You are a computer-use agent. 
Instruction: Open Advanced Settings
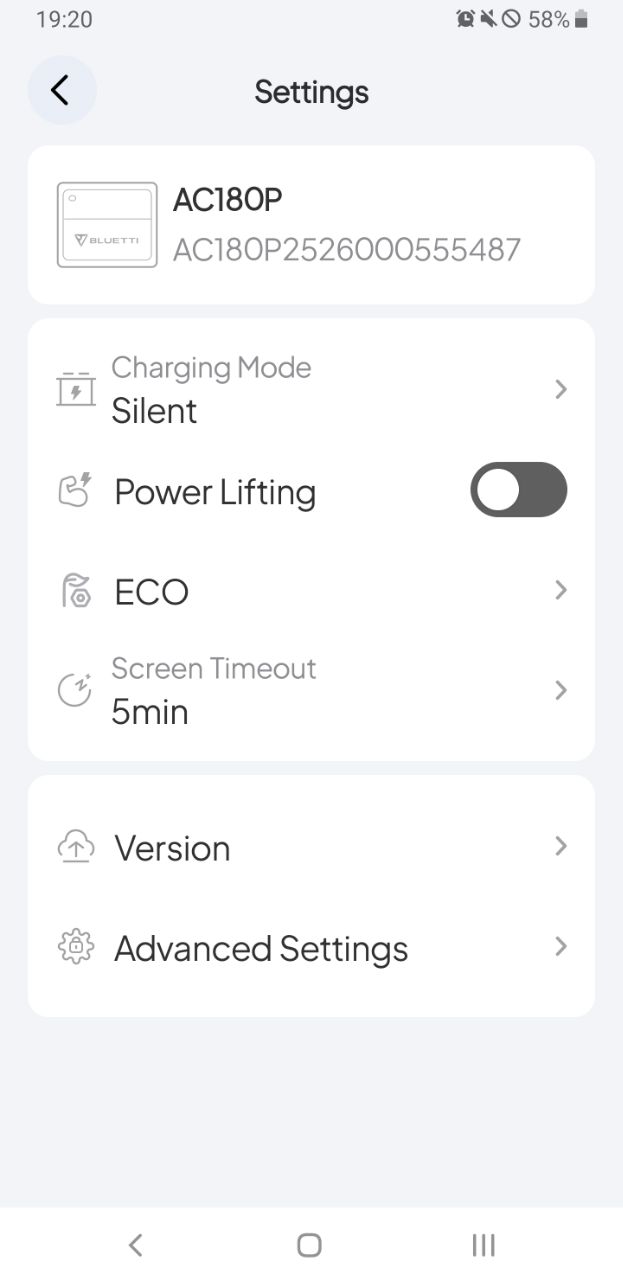pos(310,948)
